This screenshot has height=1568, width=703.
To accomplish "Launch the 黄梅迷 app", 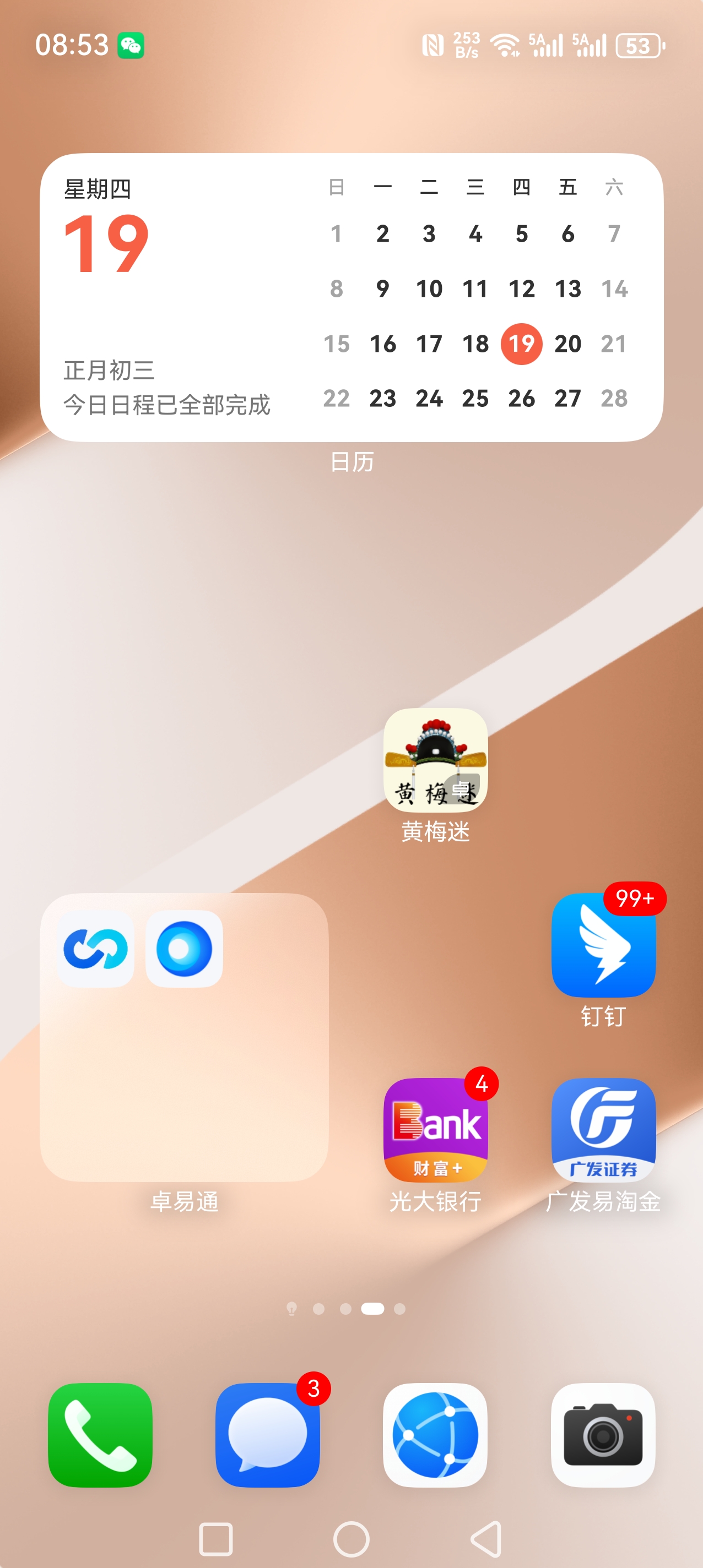I will 436,759.
